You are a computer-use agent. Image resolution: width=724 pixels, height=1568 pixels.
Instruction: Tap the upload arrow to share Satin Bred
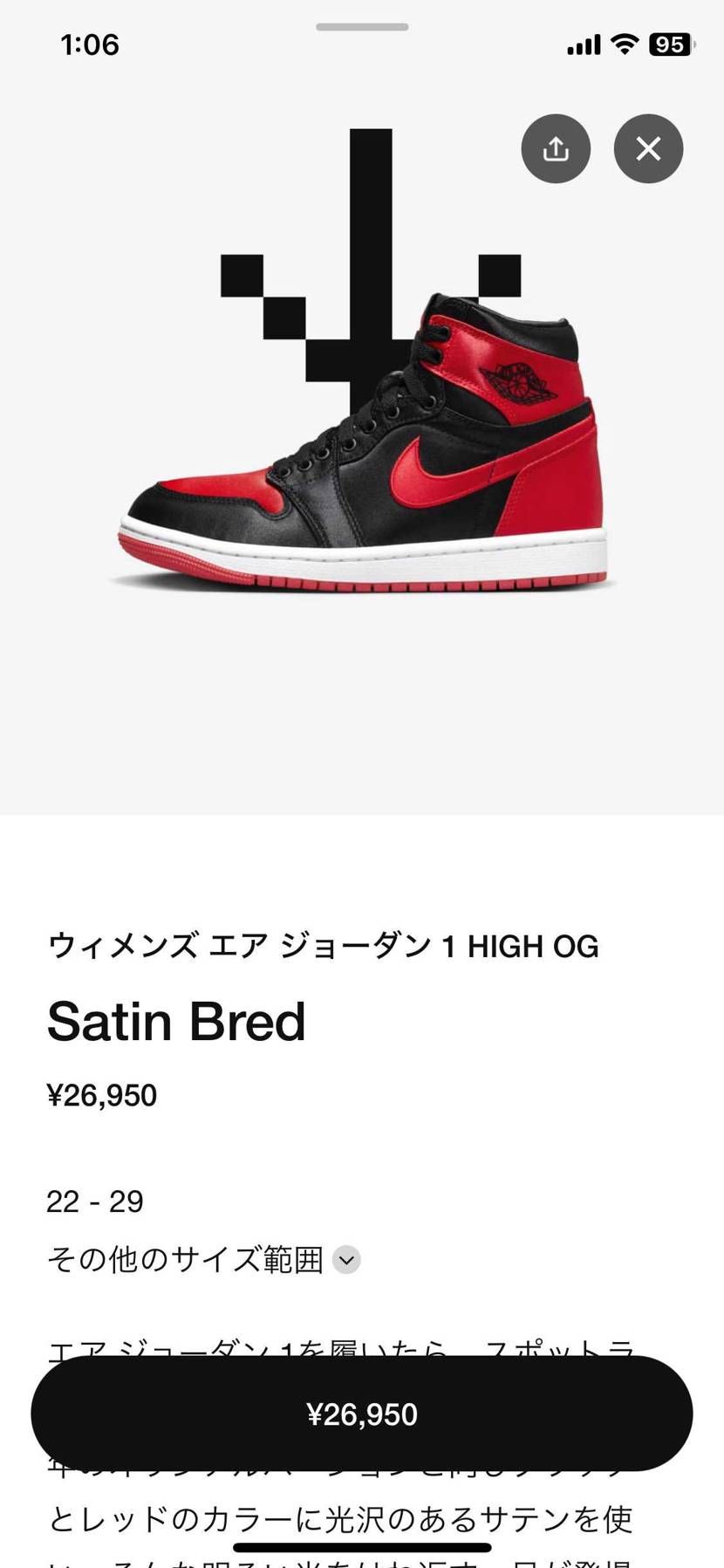click(x=556, y=149)
